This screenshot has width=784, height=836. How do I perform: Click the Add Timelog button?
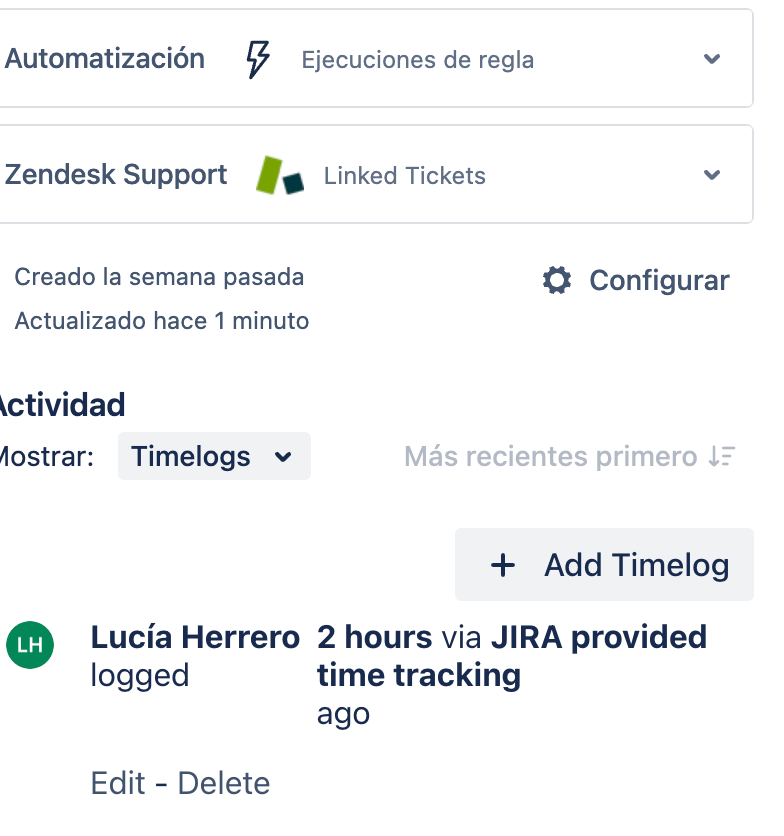604,564
